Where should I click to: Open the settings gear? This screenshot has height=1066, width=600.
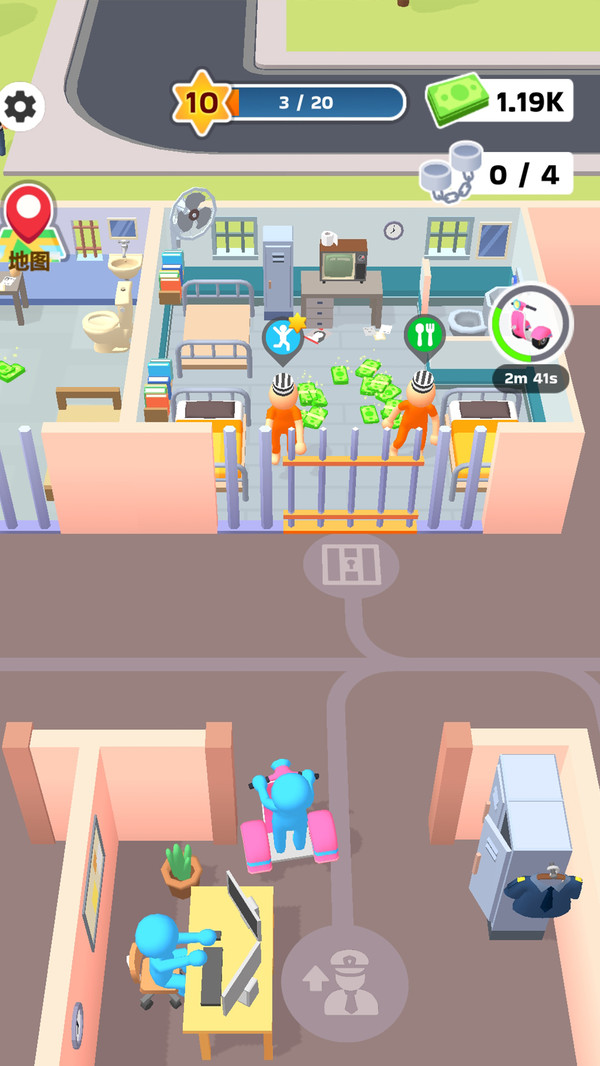point(19,106)
